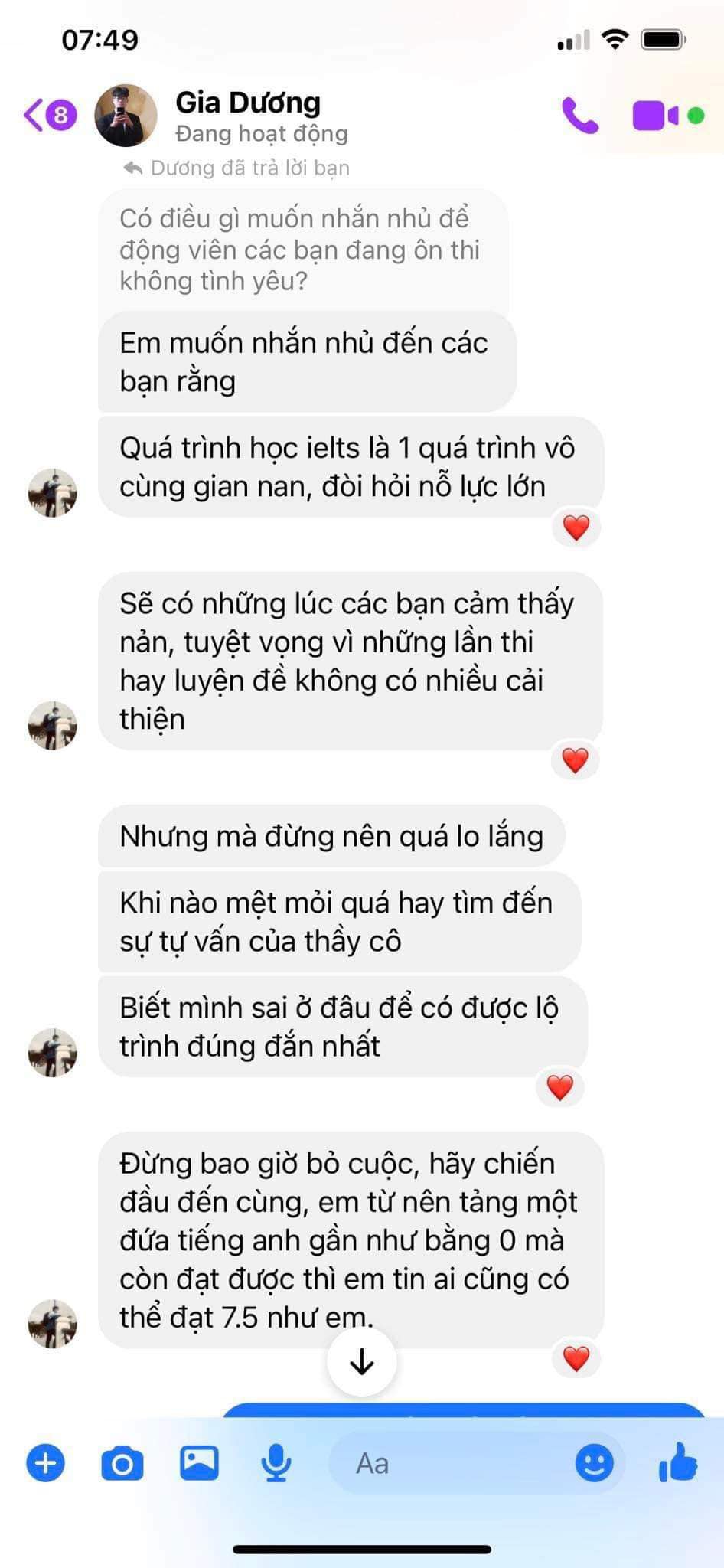Viewport: 724px width, 1568px height.
Task: Start a voice call with Gia Dương
Action: pyautogui.click(x=580, y=116)
